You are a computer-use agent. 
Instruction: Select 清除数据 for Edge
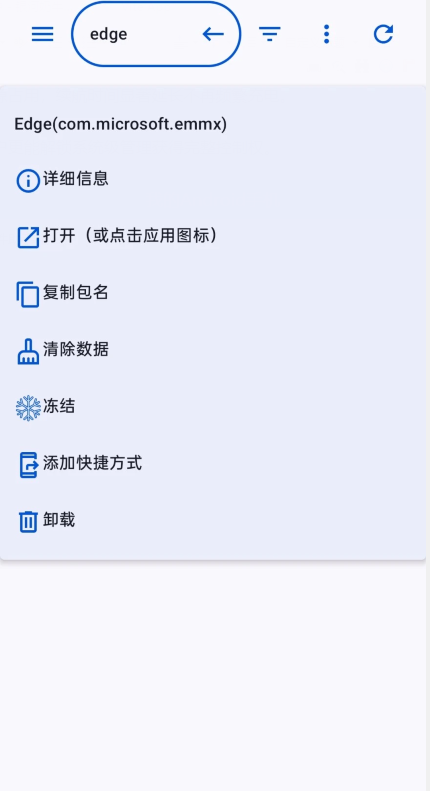[x=213, y=350]
